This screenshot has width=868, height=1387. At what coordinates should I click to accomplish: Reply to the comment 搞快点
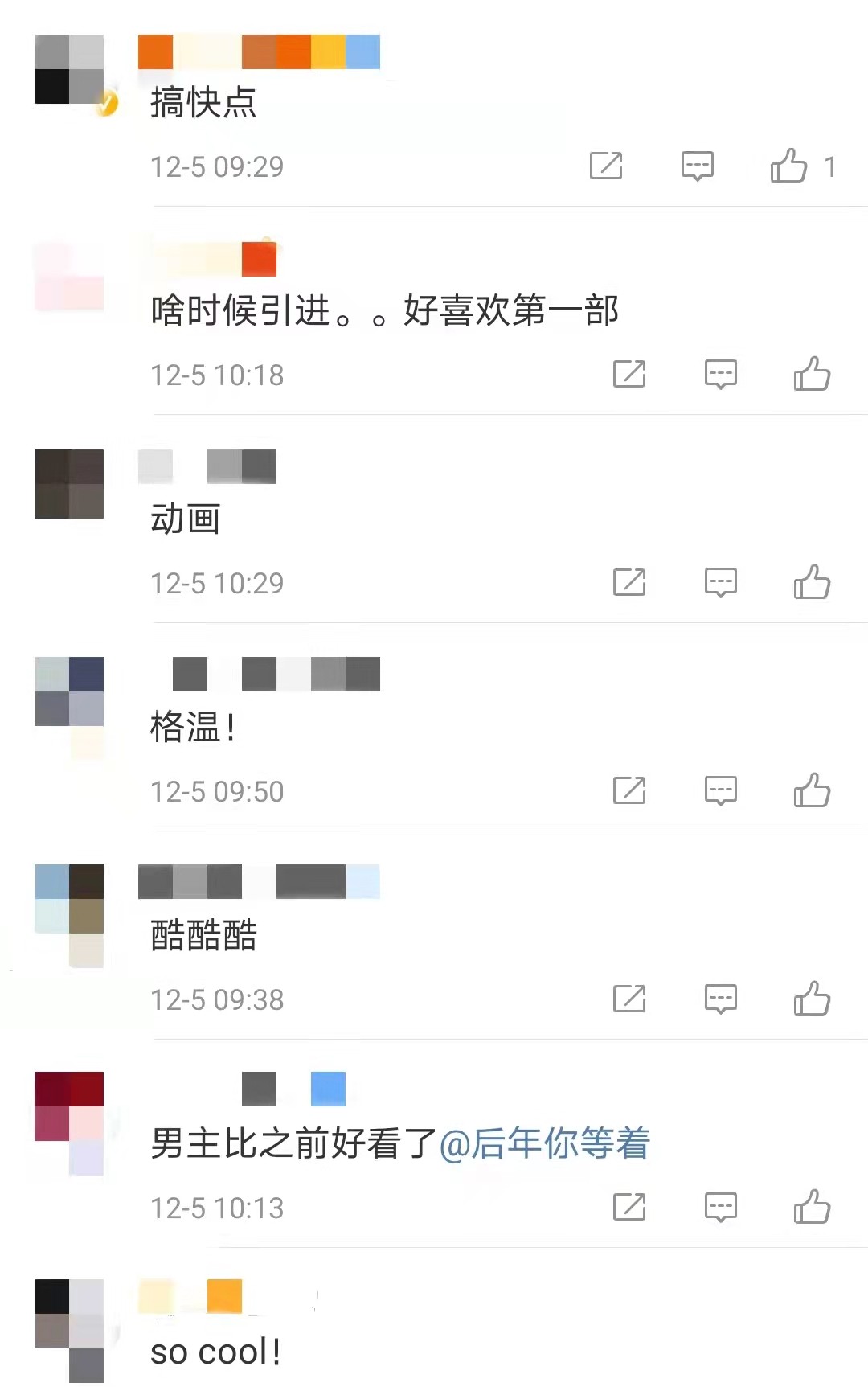[697, 166]
